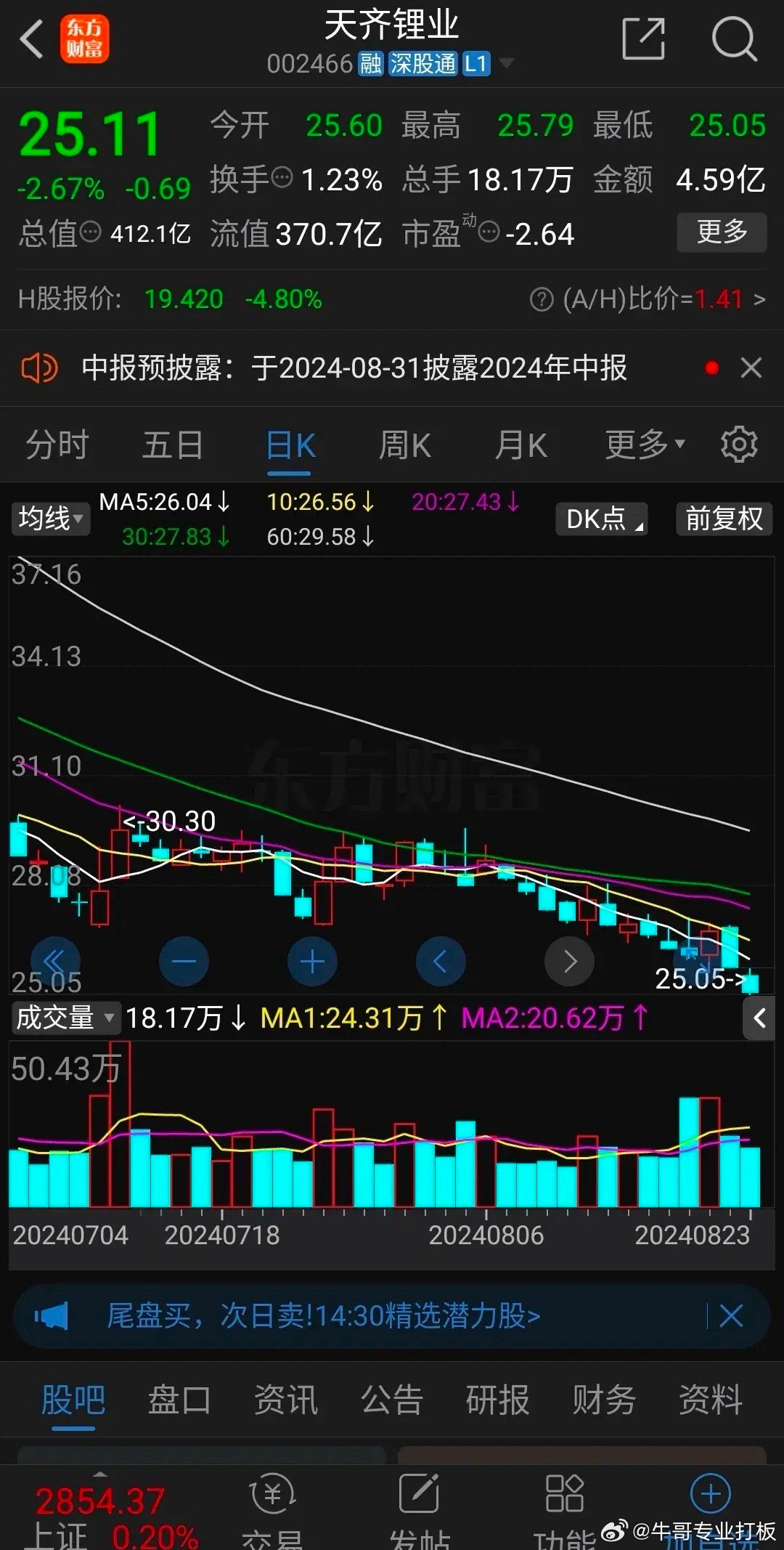
Task: Open stock search magnifier
Action: (734, 38)
